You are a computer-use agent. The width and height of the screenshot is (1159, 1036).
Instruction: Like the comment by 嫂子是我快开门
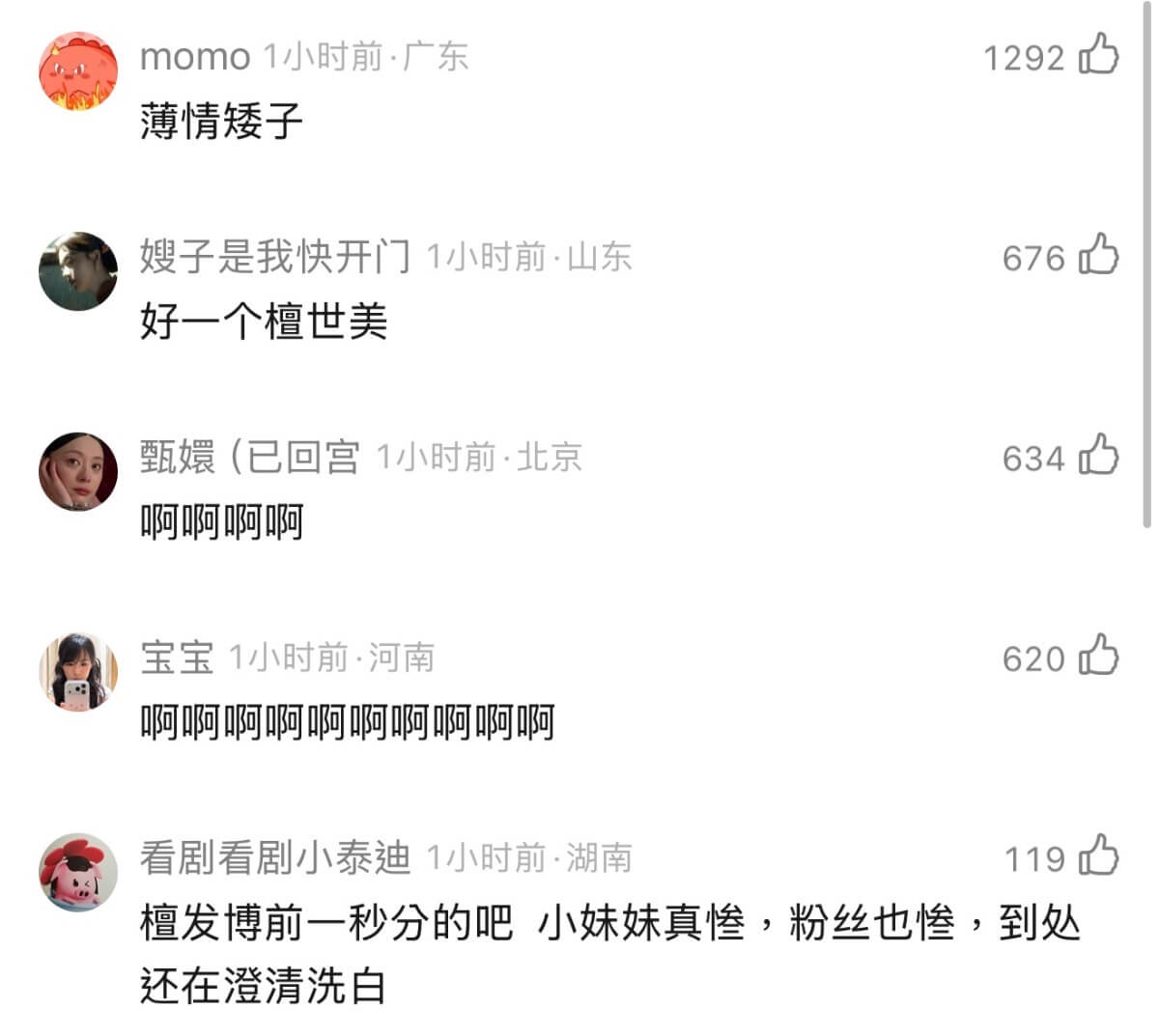click(x=1098, y=255)
